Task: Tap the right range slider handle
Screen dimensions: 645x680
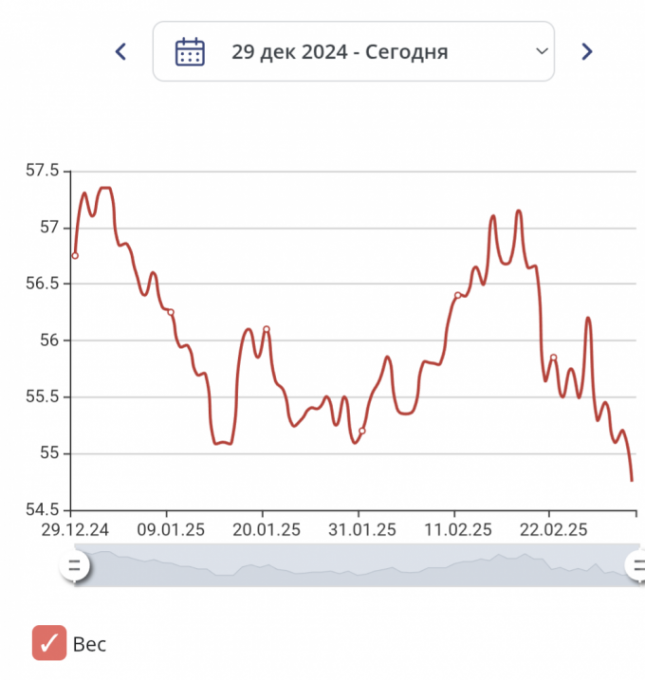Action: 636,566
